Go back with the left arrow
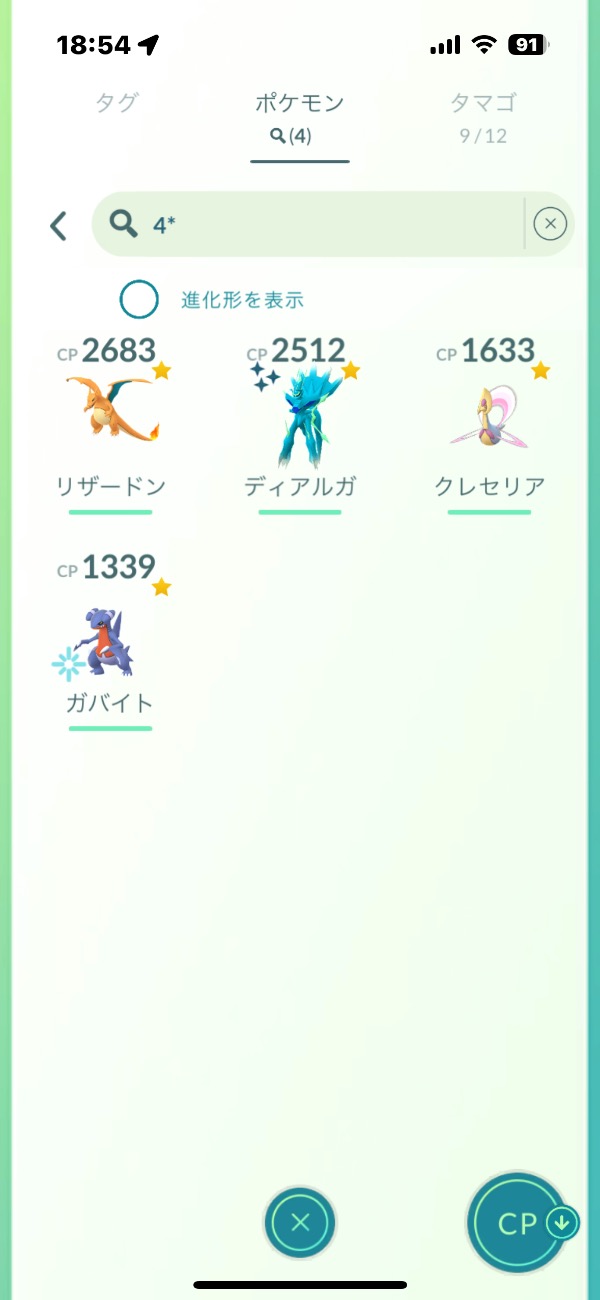The image size is (600, 1300). 59,225
